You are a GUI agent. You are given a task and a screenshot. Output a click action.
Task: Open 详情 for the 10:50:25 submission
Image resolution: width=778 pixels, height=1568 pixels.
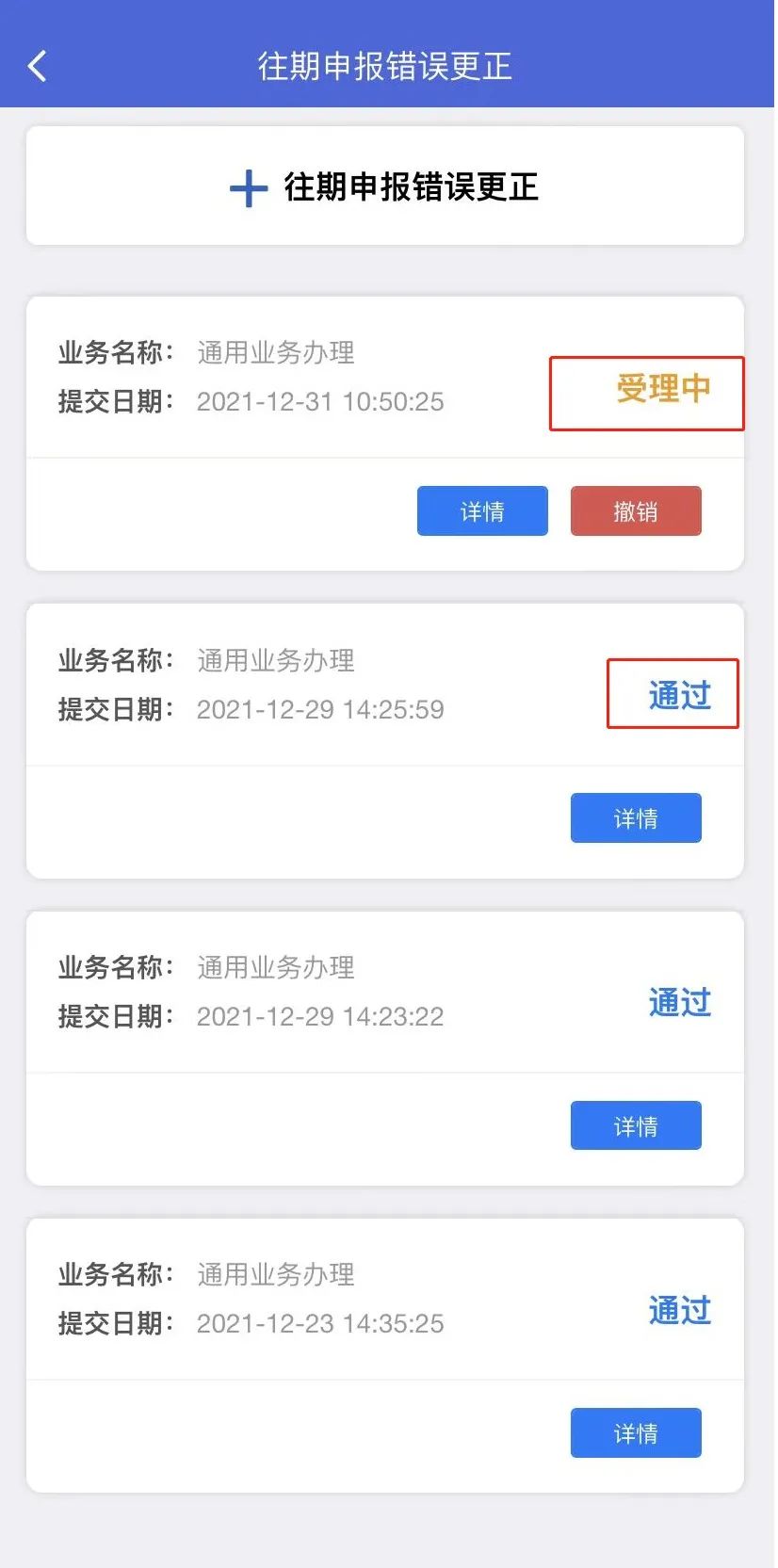click(x=482, y=511)
